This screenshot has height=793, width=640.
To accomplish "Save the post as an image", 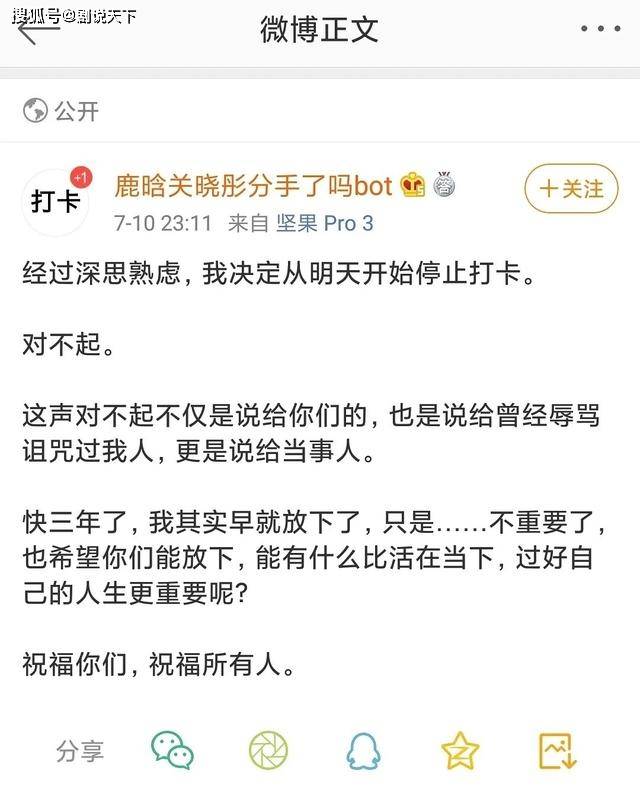I will coord(556,750).
